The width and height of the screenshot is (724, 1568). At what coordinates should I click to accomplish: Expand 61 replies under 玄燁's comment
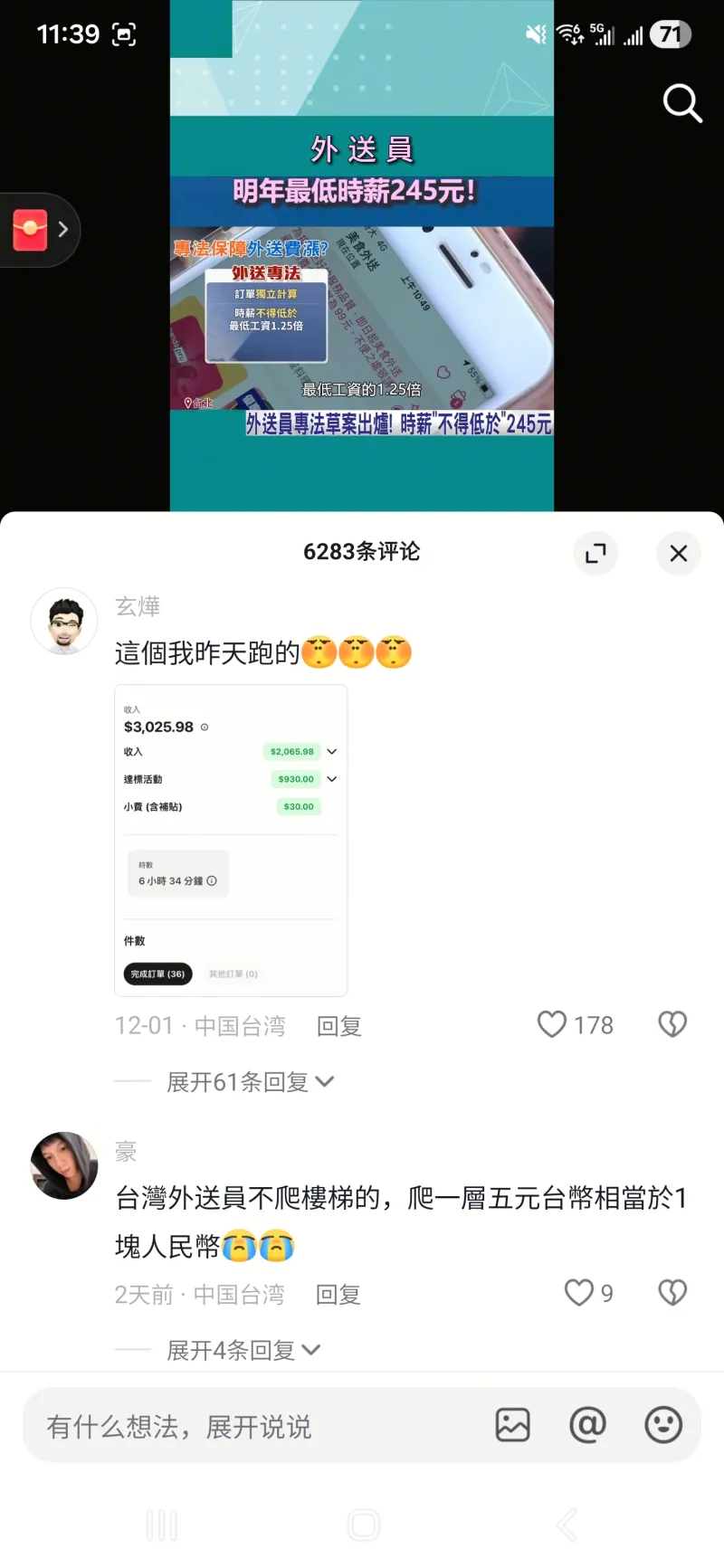point(250,1081)
